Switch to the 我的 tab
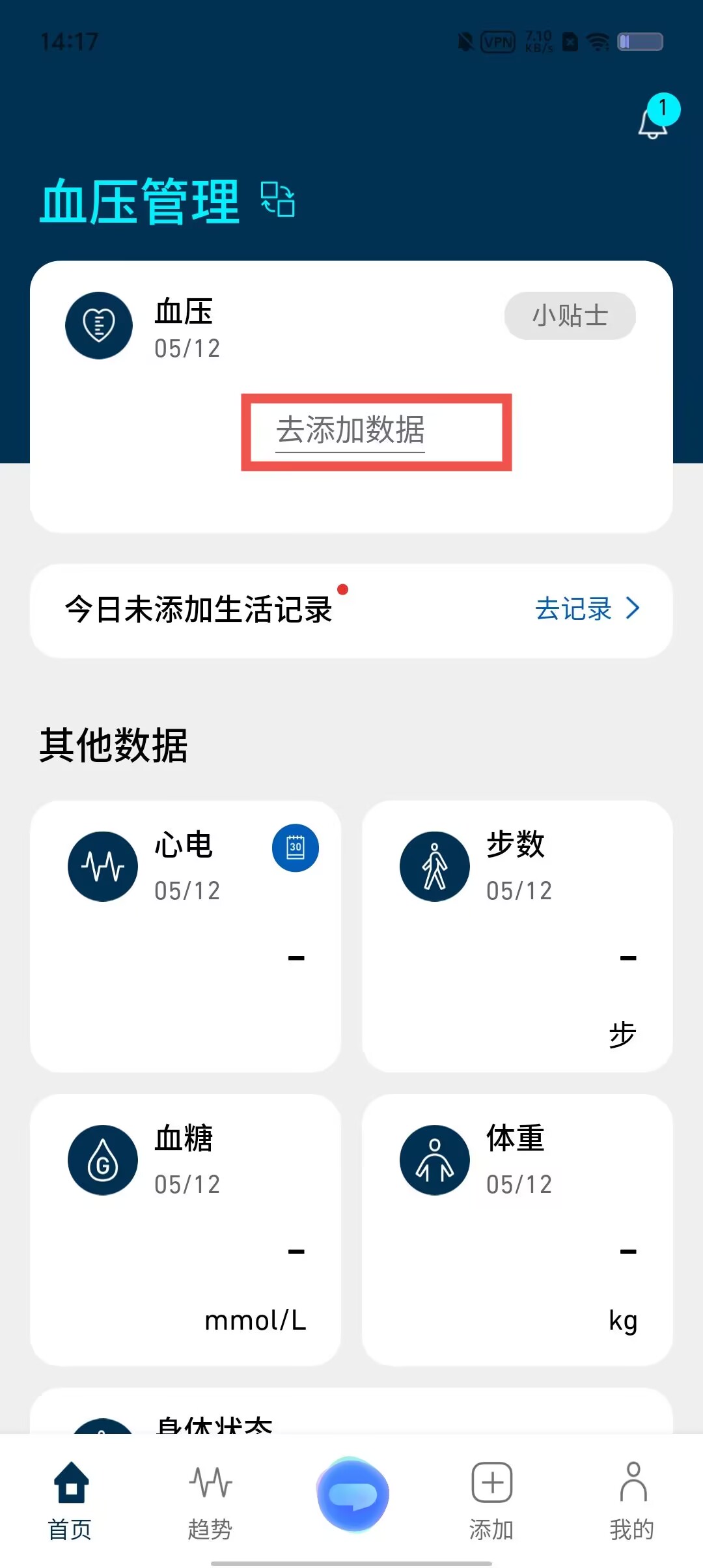The width and height of the screenshot is (703, 1568). [631, 1500]
